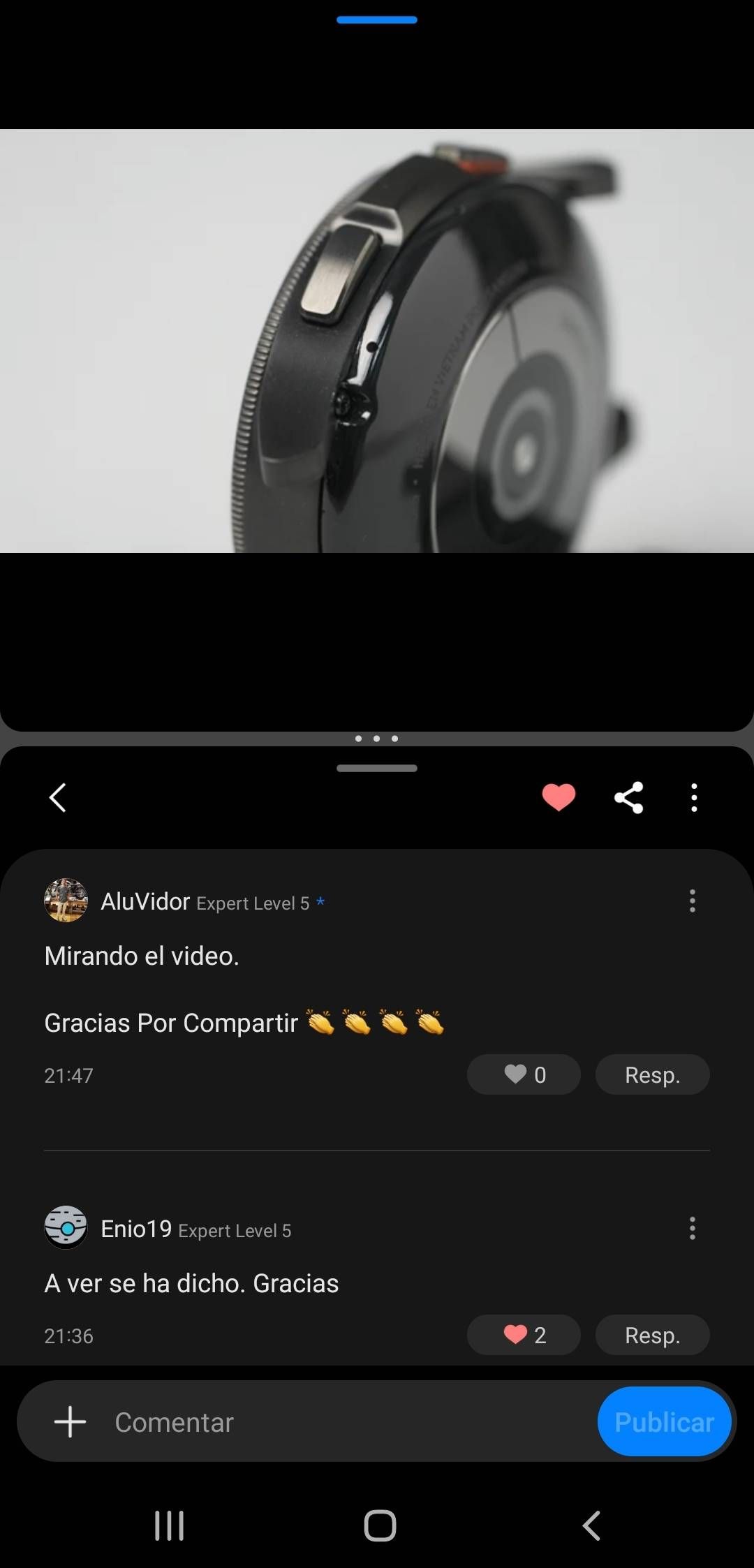Reply to AluVidor using Resp. button
The image size is (754, 1568).
tap(652, 1074)
